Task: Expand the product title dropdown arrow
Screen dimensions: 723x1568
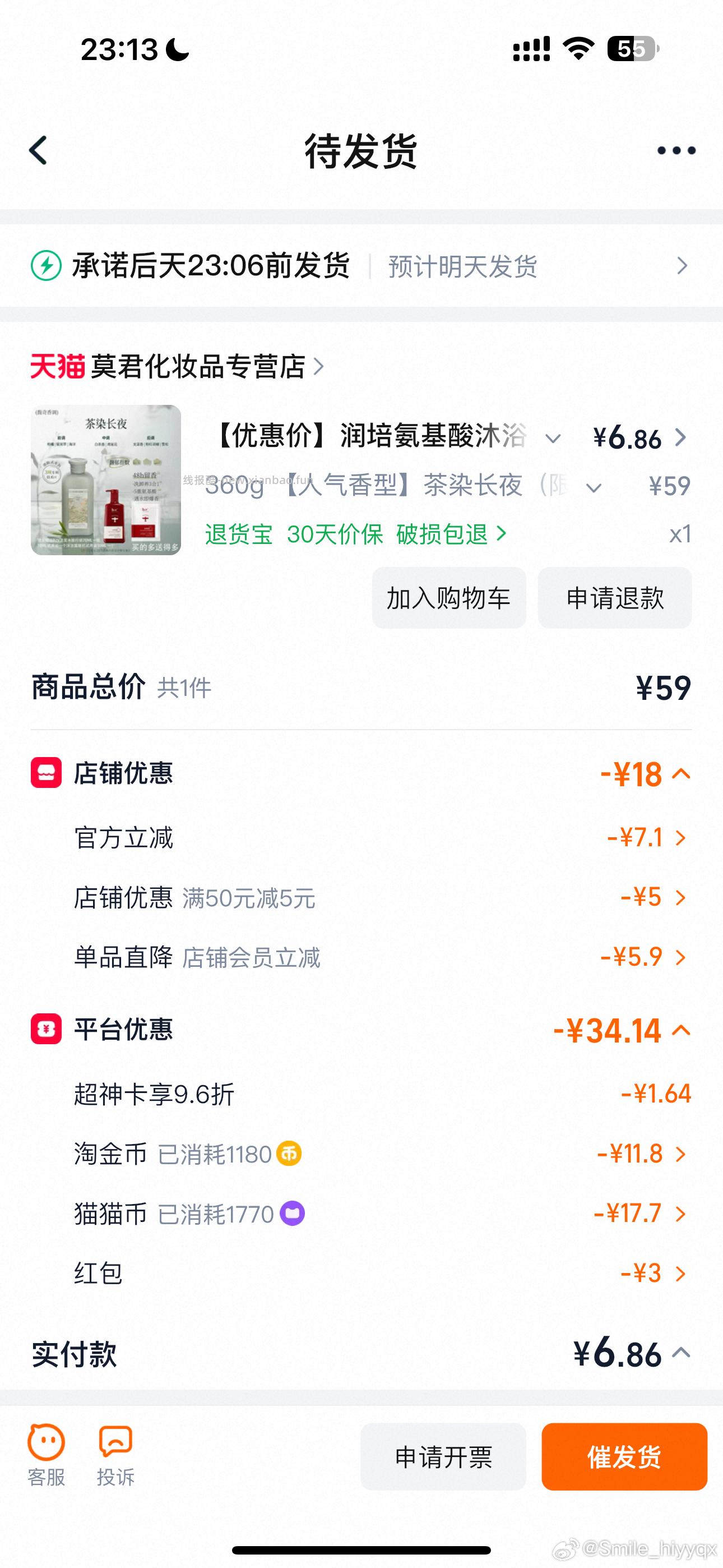Action: (553, 438)
